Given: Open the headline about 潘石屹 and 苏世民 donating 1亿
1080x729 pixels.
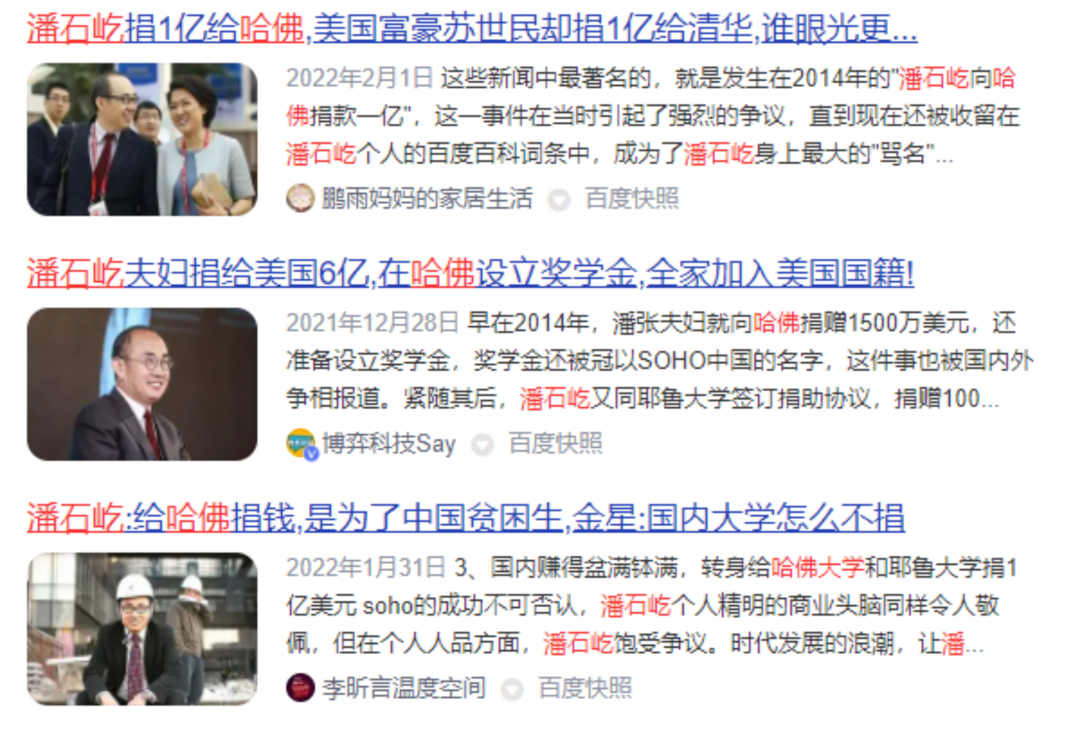Looking at the screenshot, I should tap(471, 29).
